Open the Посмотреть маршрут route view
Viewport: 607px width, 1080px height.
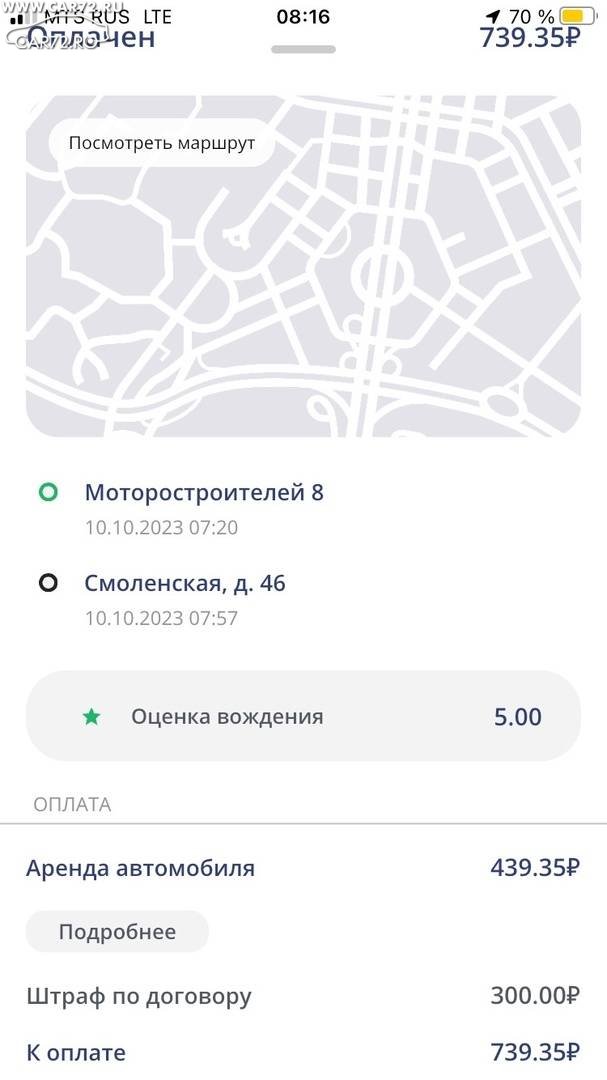162,143
